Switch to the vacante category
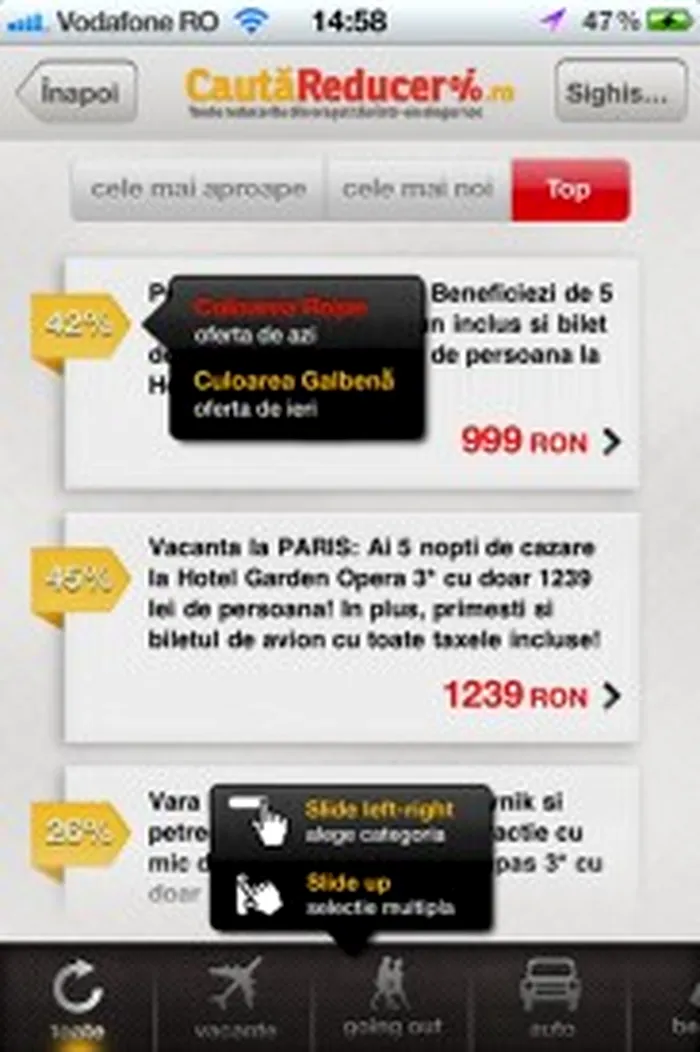This screenshot has width=700, height=1052. tap(234, 996)
